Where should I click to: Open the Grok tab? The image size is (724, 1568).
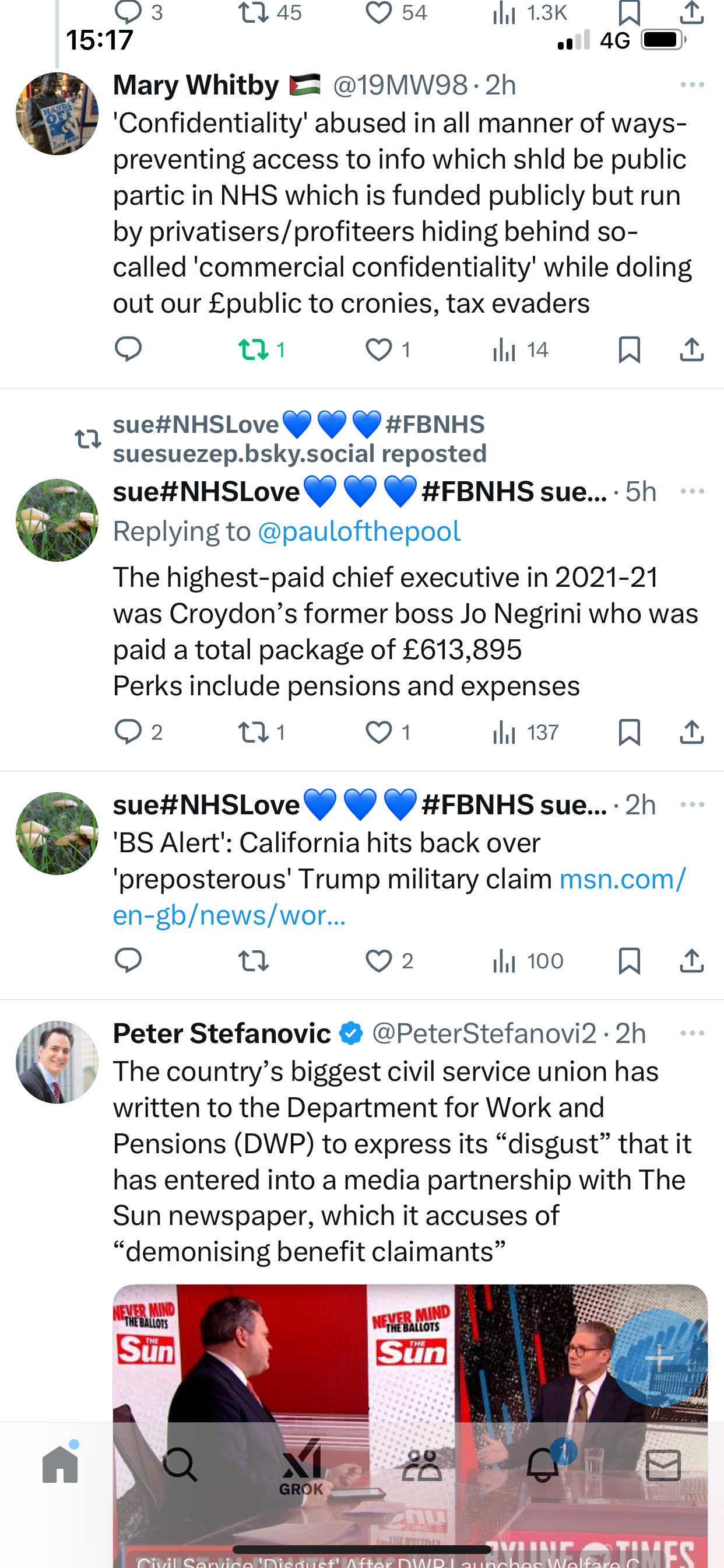[301, 1467]
